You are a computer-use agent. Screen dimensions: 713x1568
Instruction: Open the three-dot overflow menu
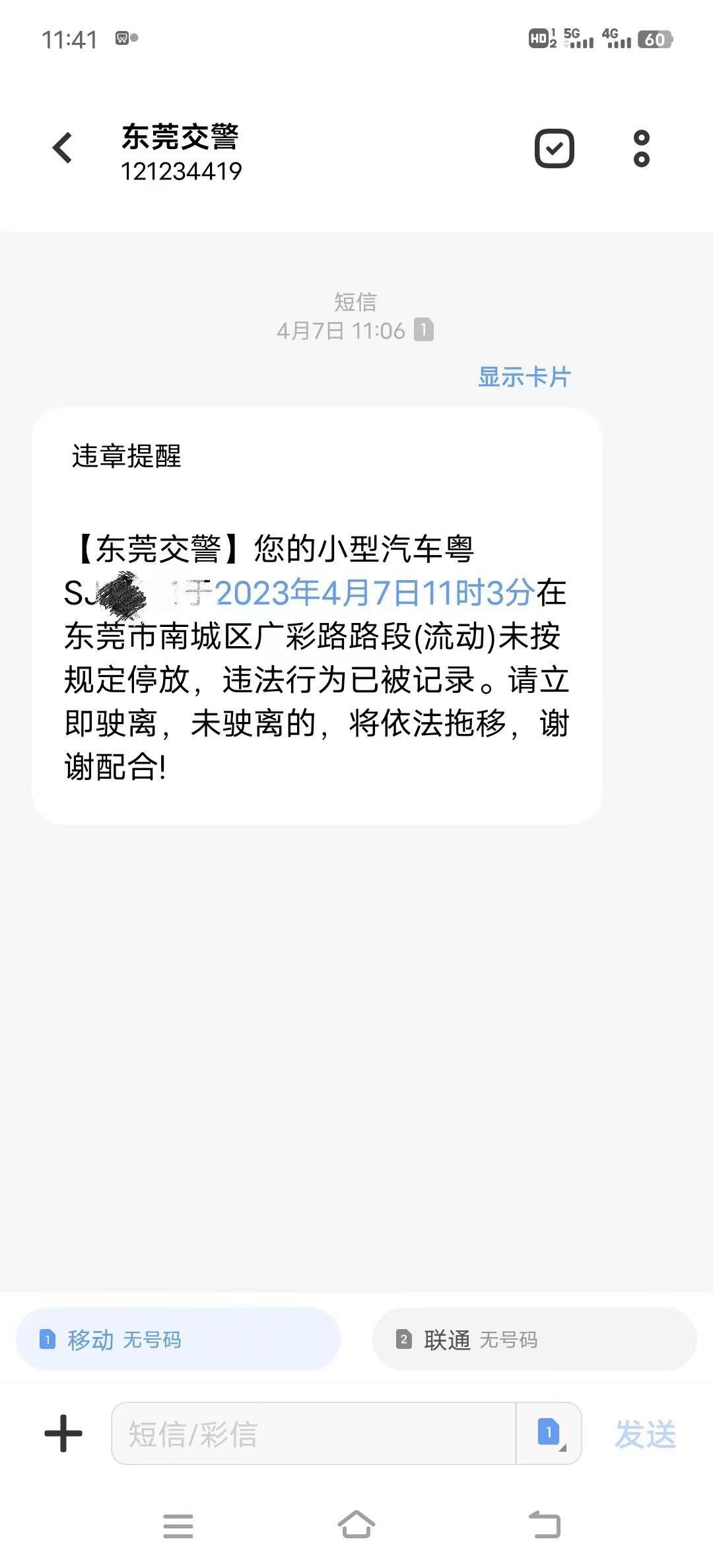641,148
